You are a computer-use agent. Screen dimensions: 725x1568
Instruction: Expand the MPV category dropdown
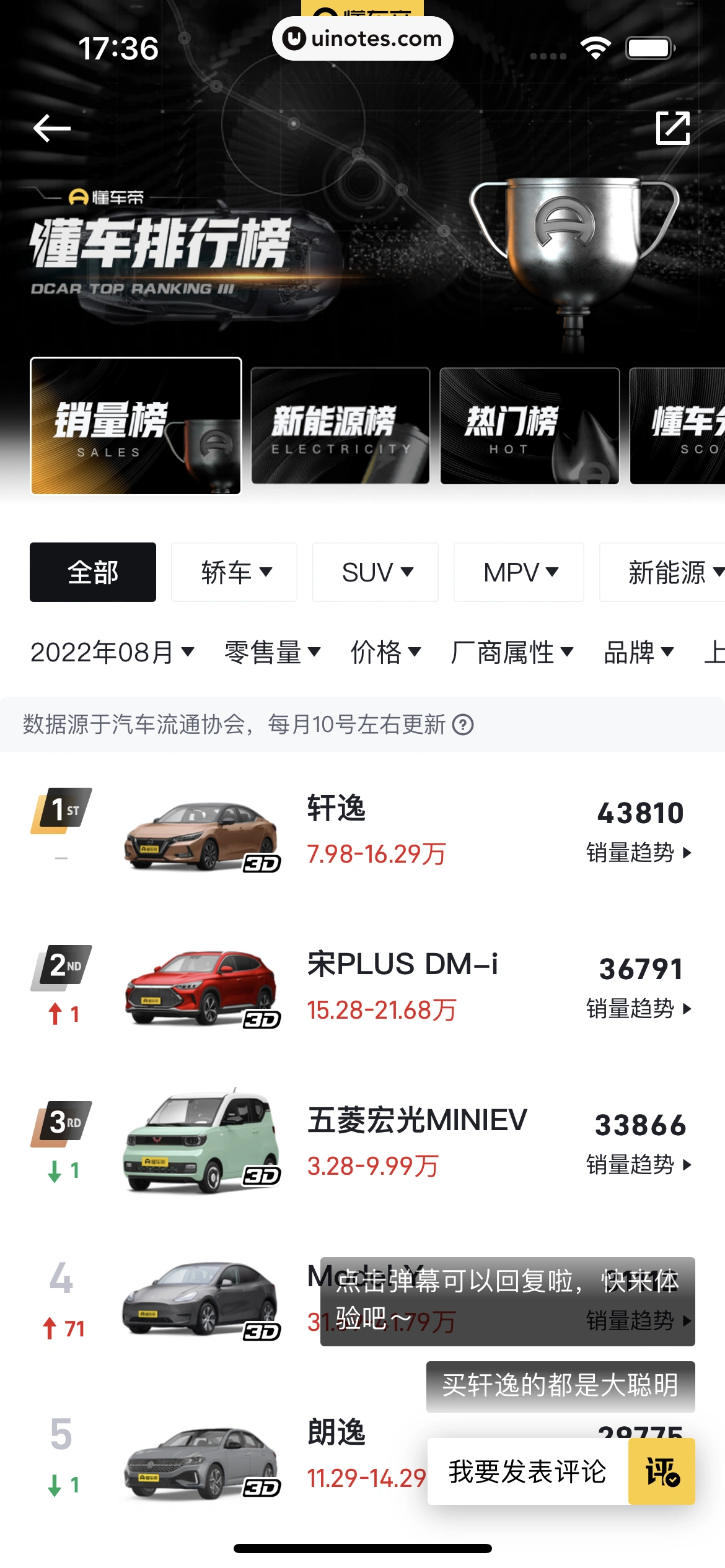pyautogui.click(x=519, y=572)
